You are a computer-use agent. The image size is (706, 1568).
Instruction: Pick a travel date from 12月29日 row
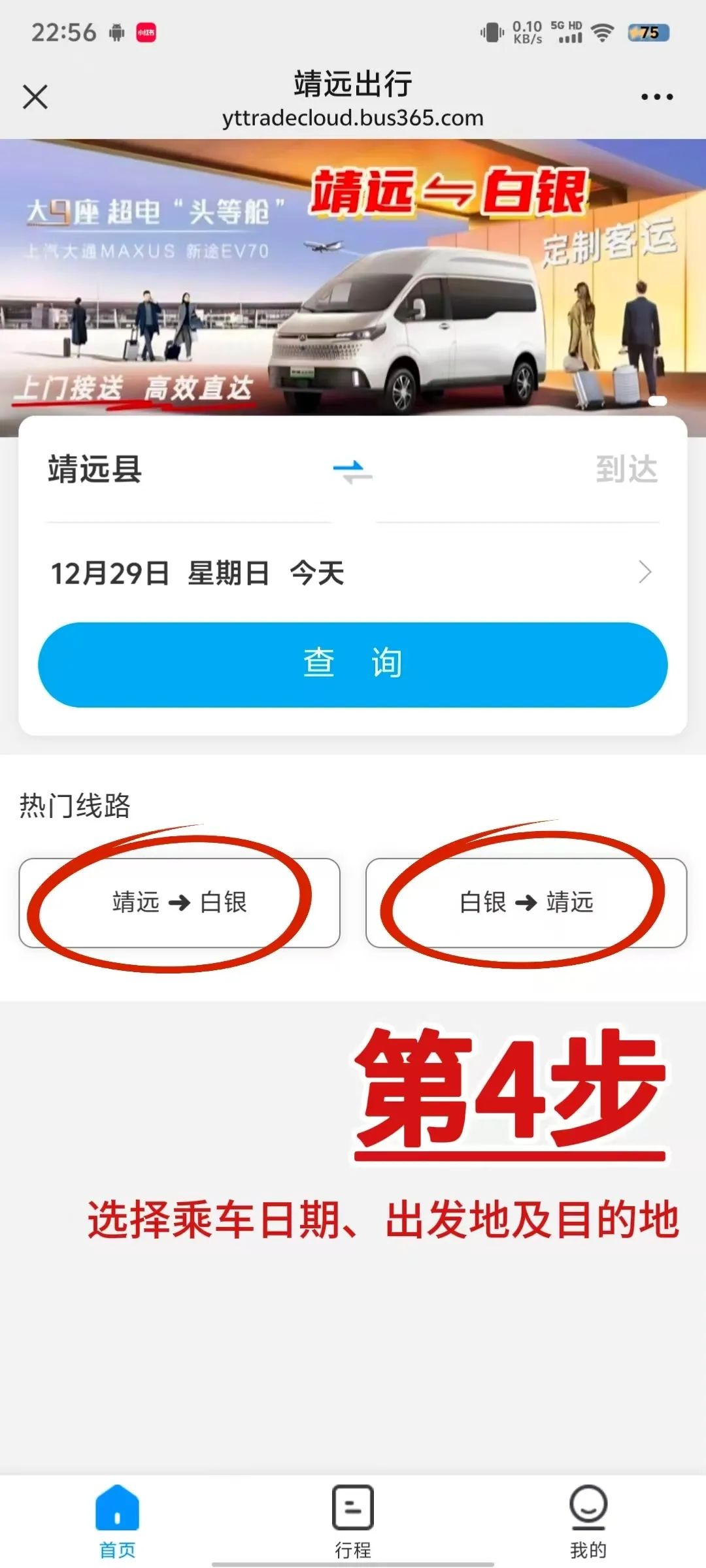(x=353, y=573)
